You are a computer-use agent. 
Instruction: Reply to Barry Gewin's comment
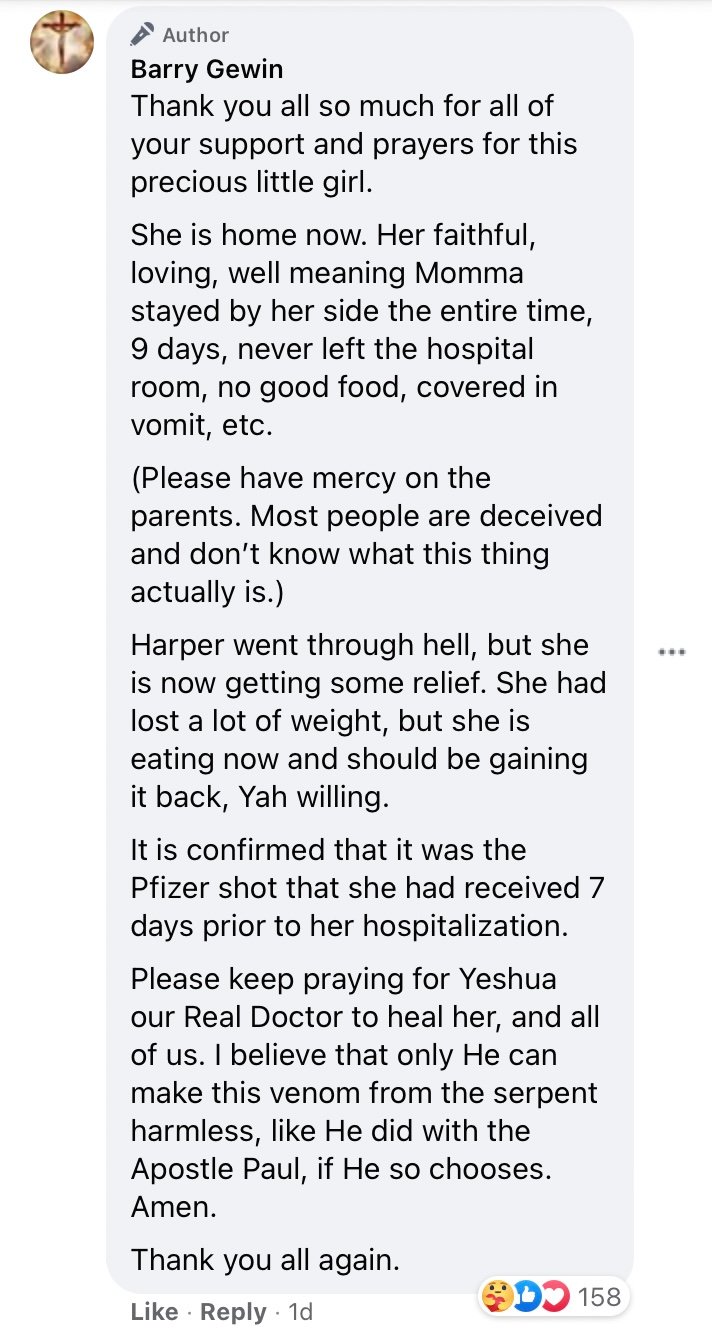click(233, 1311)
